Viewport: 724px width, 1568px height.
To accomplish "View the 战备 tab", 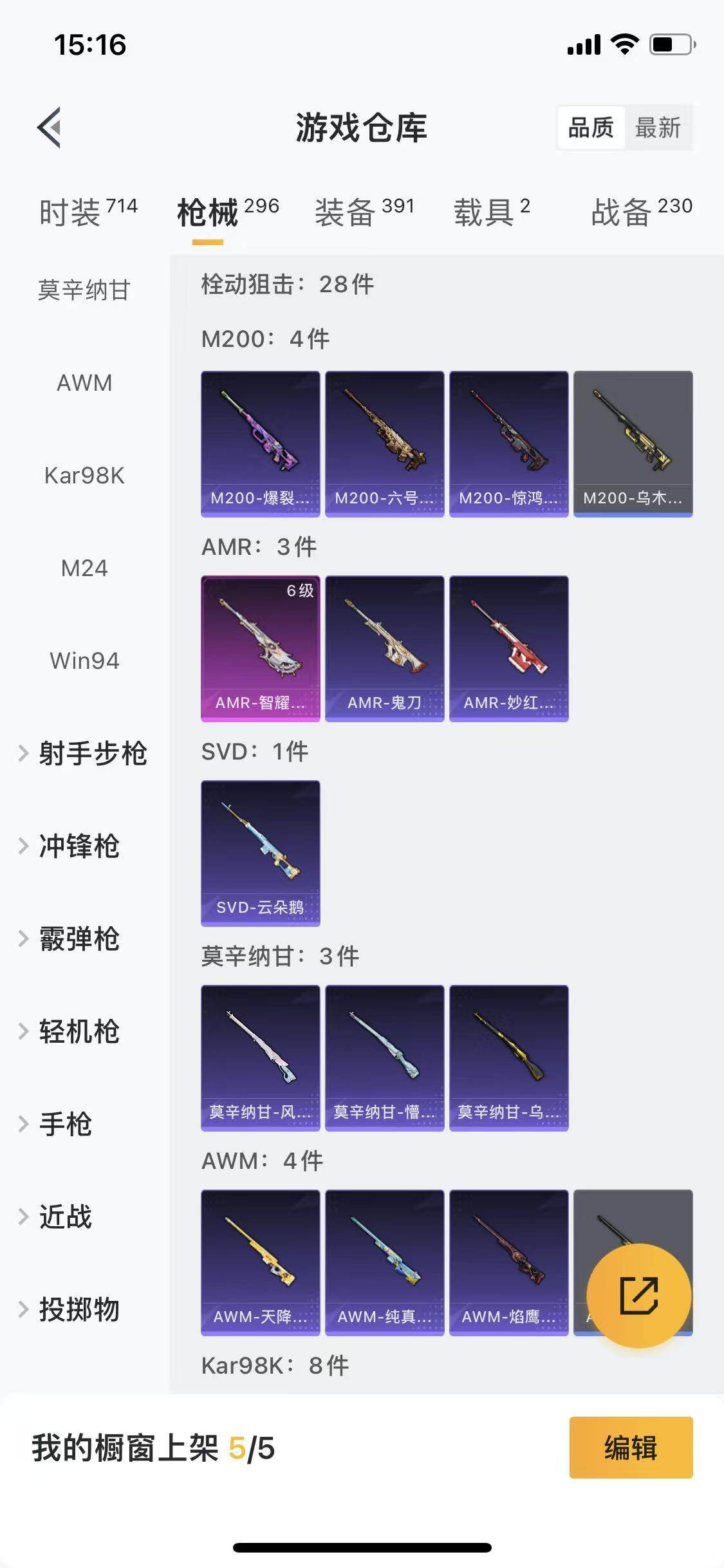I will (641, 212).
